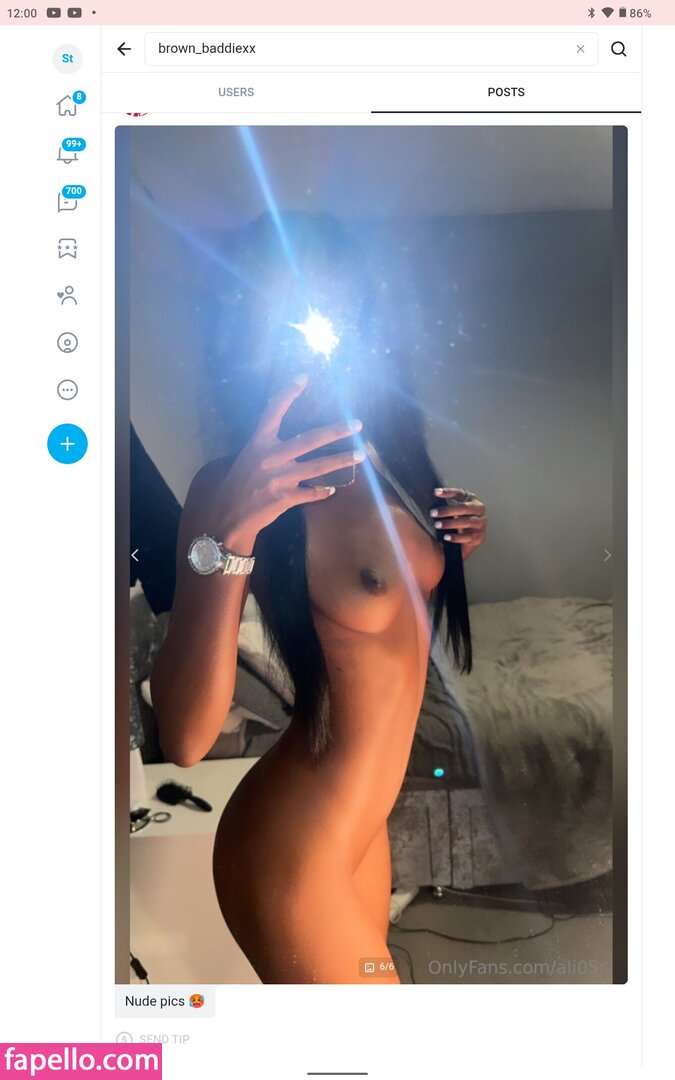Open the home feed icon
Image resolution: width=675 pixels, height=1080 pixels.
pyautogui.click(x=67, y=106)
